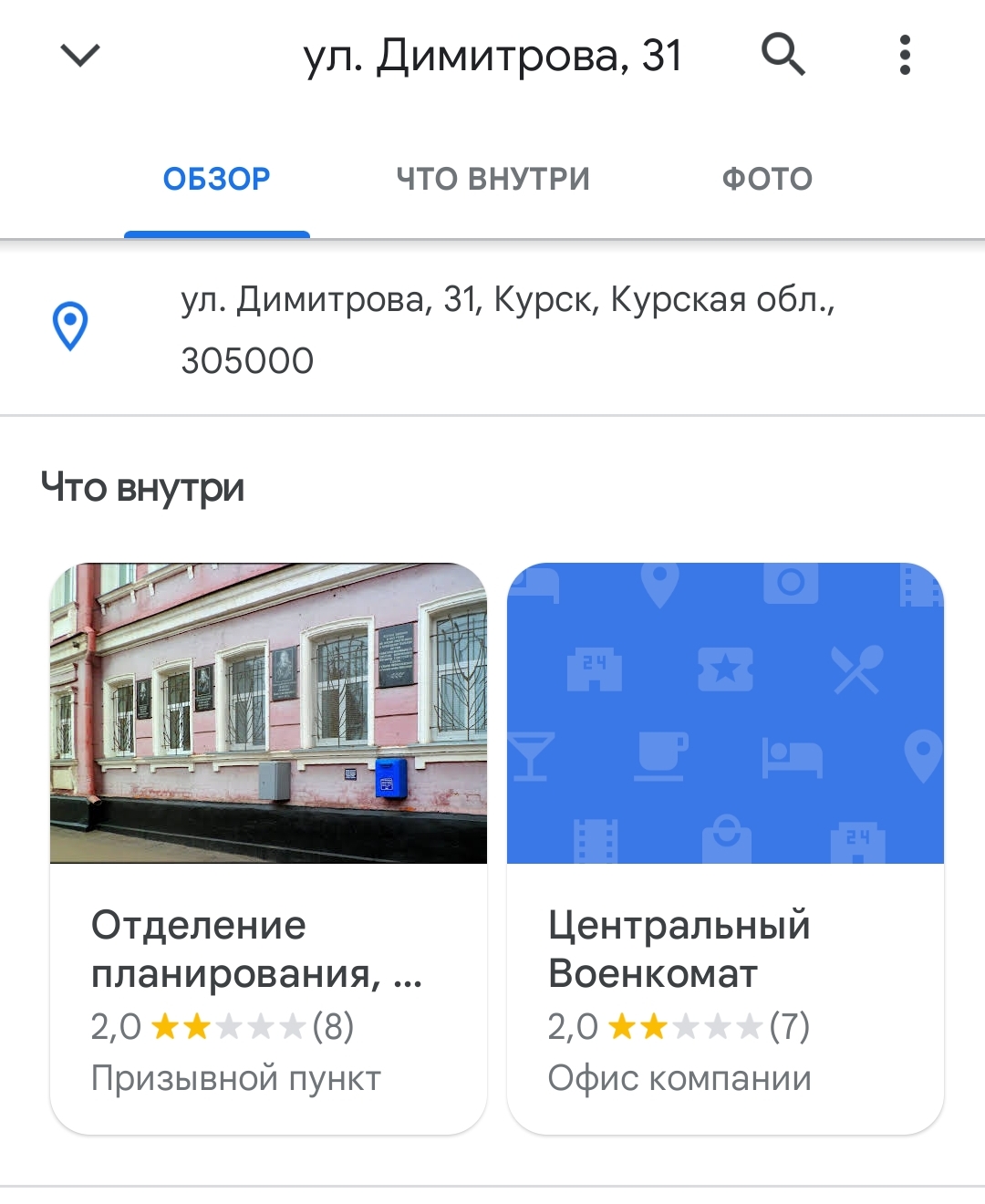Viewport: 985px width, 1204px height.
Task: Open the three-dot overflow menu
Action: click(905, 57)
